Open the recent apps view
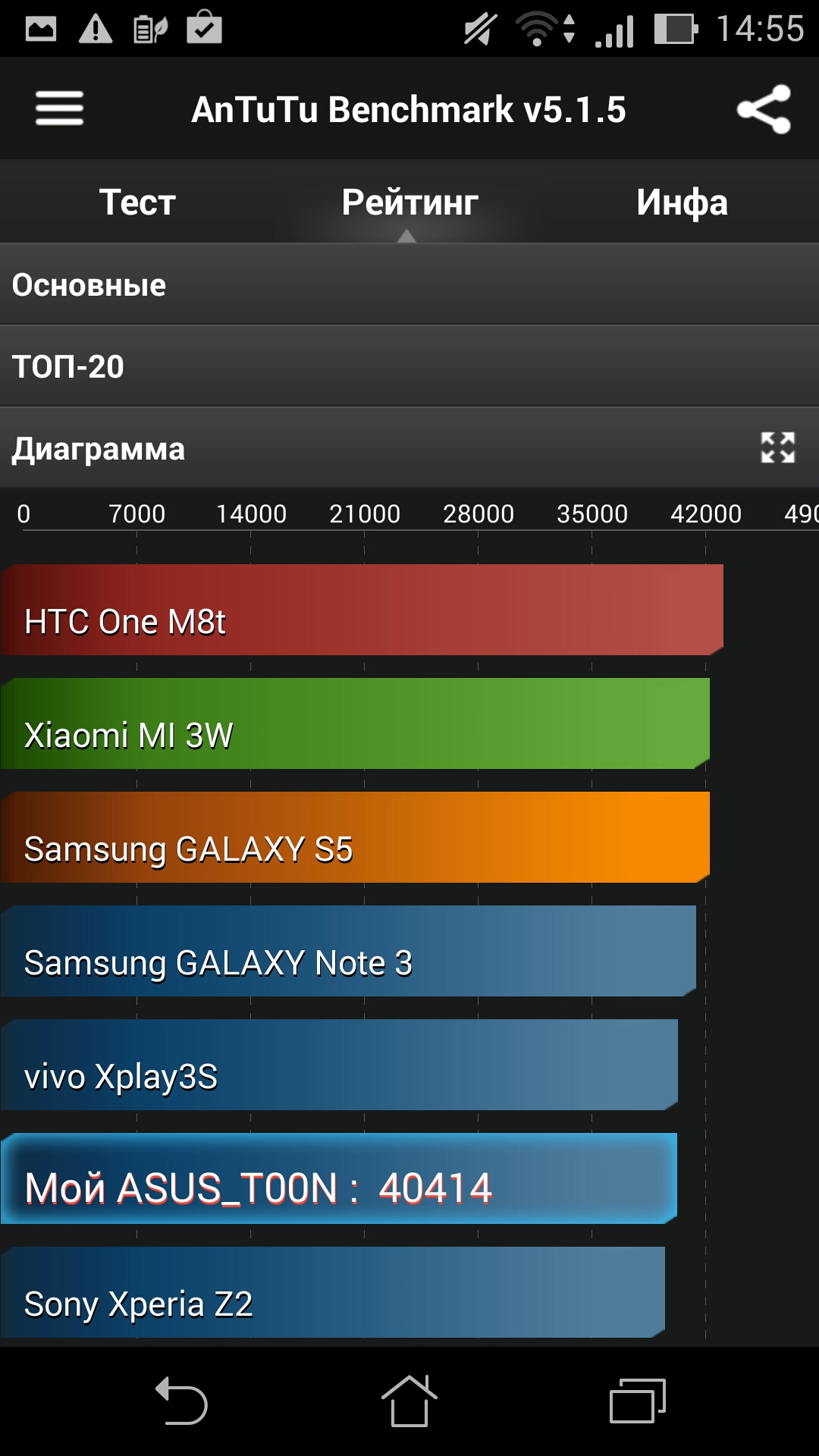The width and height of the screenshot is (819, 1456). pos(638,1401)
